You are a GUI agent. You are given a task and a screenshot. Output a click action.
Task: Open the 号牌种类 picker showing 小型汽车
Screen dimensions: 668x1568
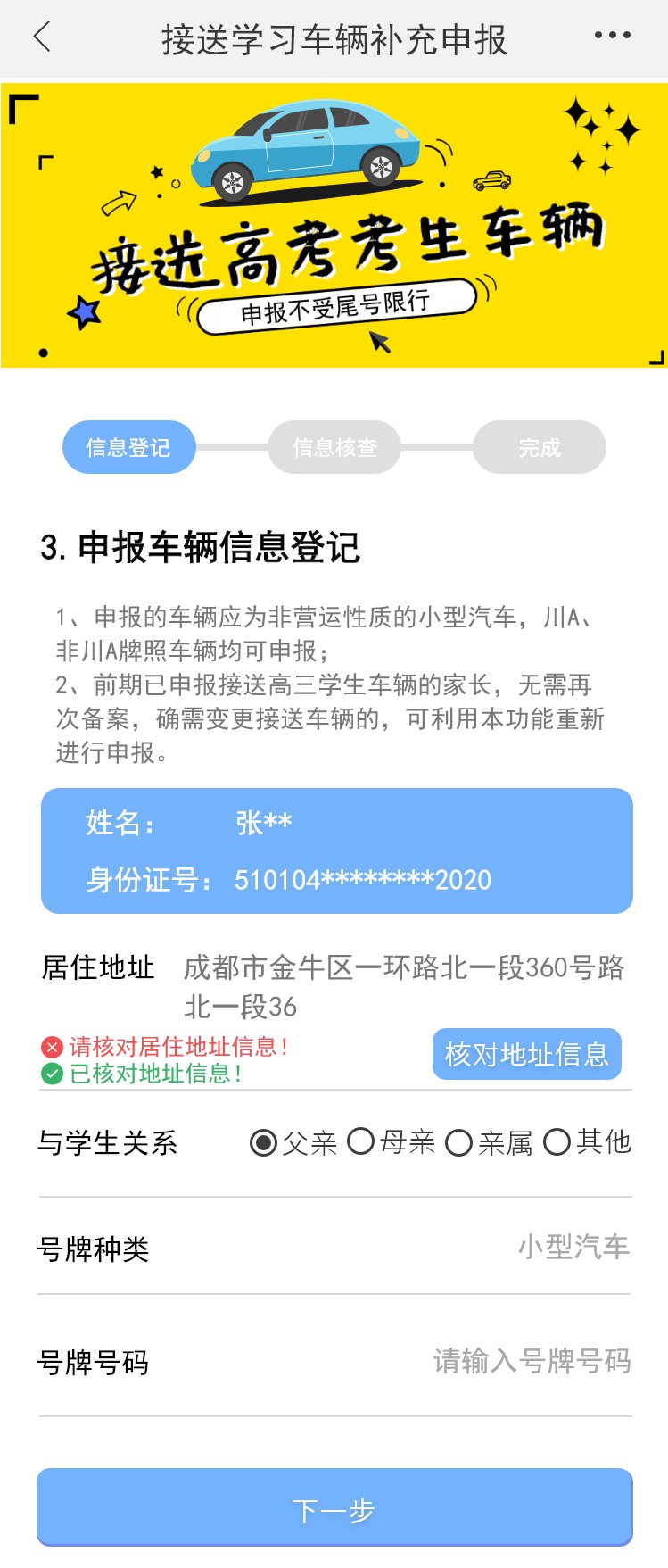coord(573,1247)
